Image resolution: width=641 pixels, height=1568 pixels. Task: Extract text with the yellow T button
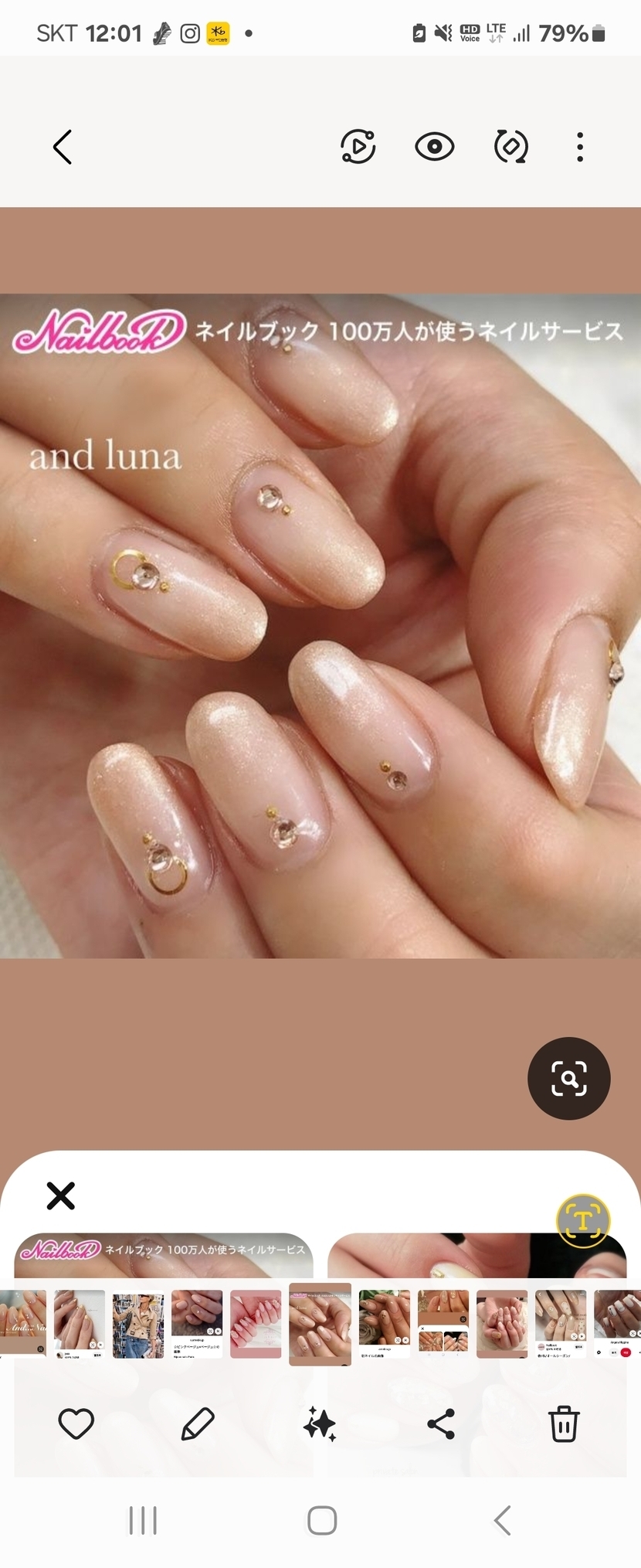tap(583, 1220)
